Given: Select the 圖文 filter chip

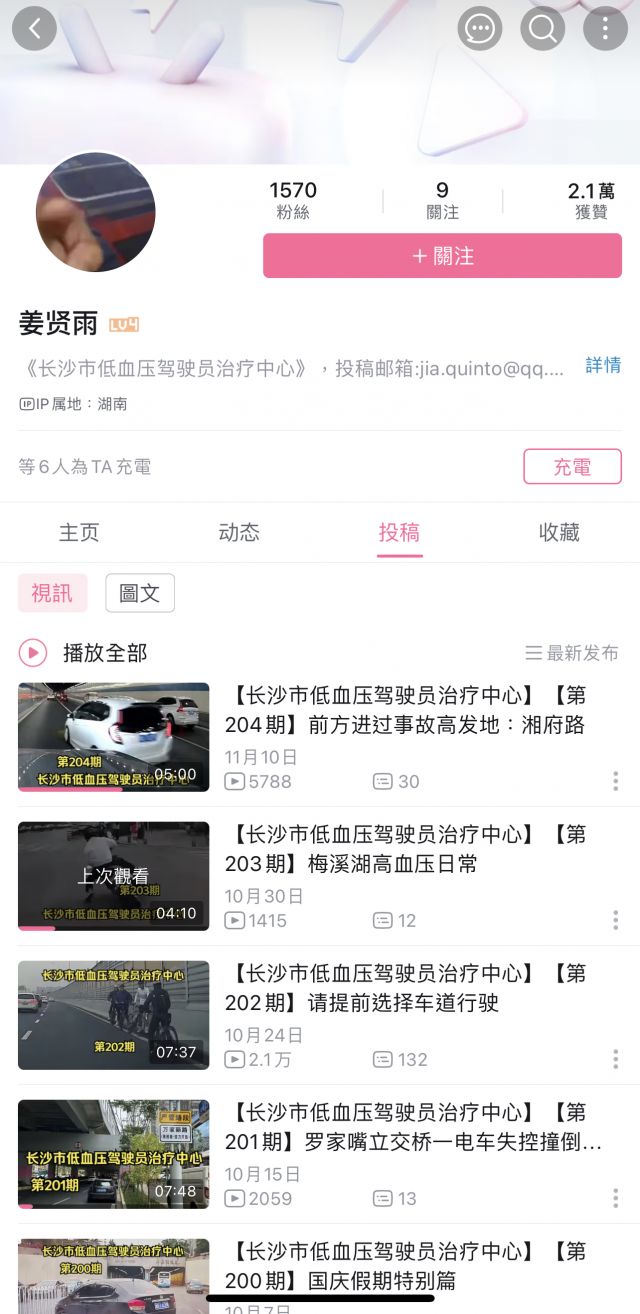Looking at the screenshot, I should tap(140, 593).
